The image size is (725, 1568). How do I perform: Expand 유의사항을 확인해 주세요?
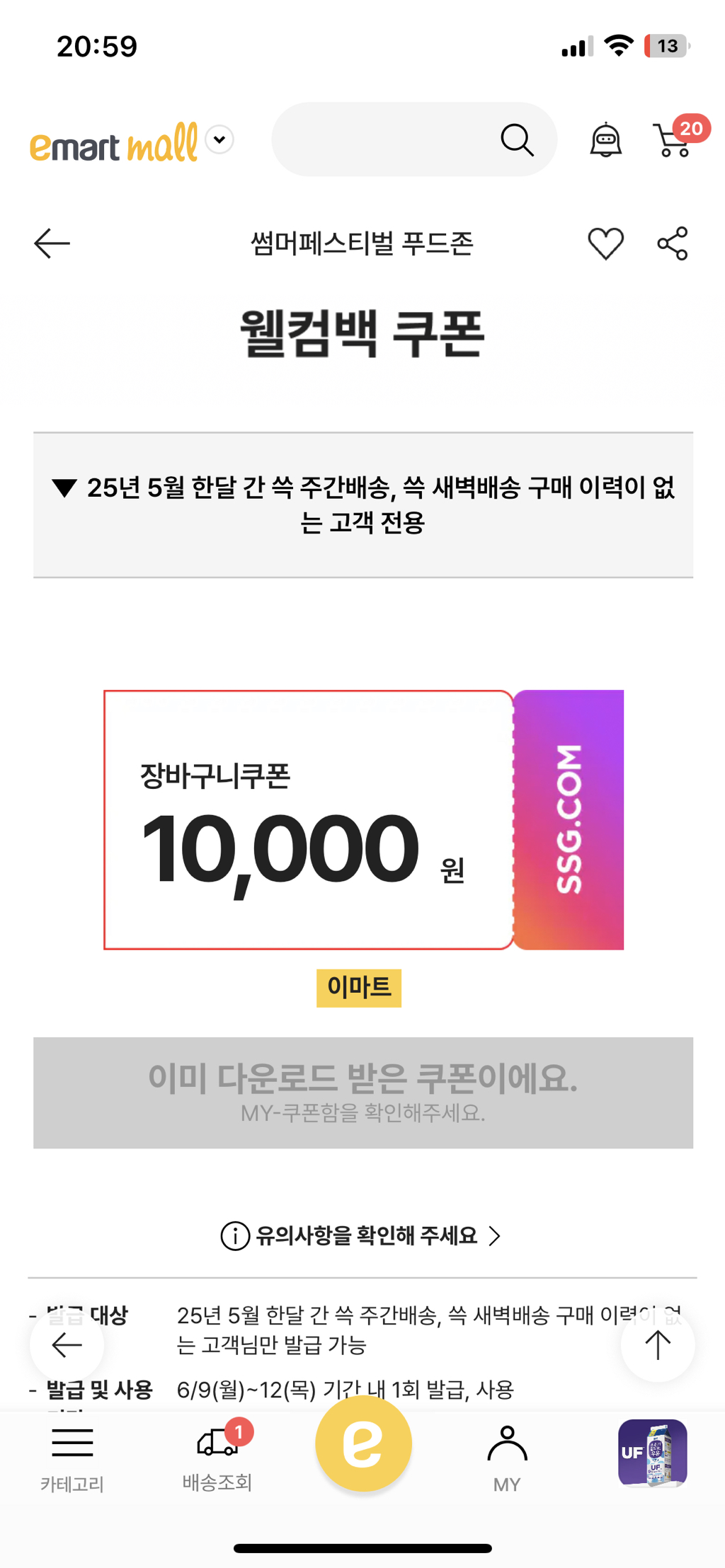362,1235
